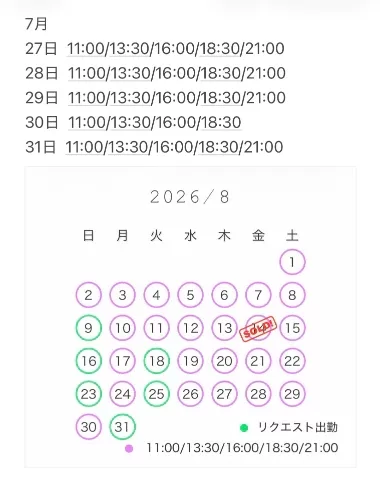Tap the 18:30 time link on 29日
Image resolution: width=380 pixels, height=480 pixels.
tap(221, 98)
